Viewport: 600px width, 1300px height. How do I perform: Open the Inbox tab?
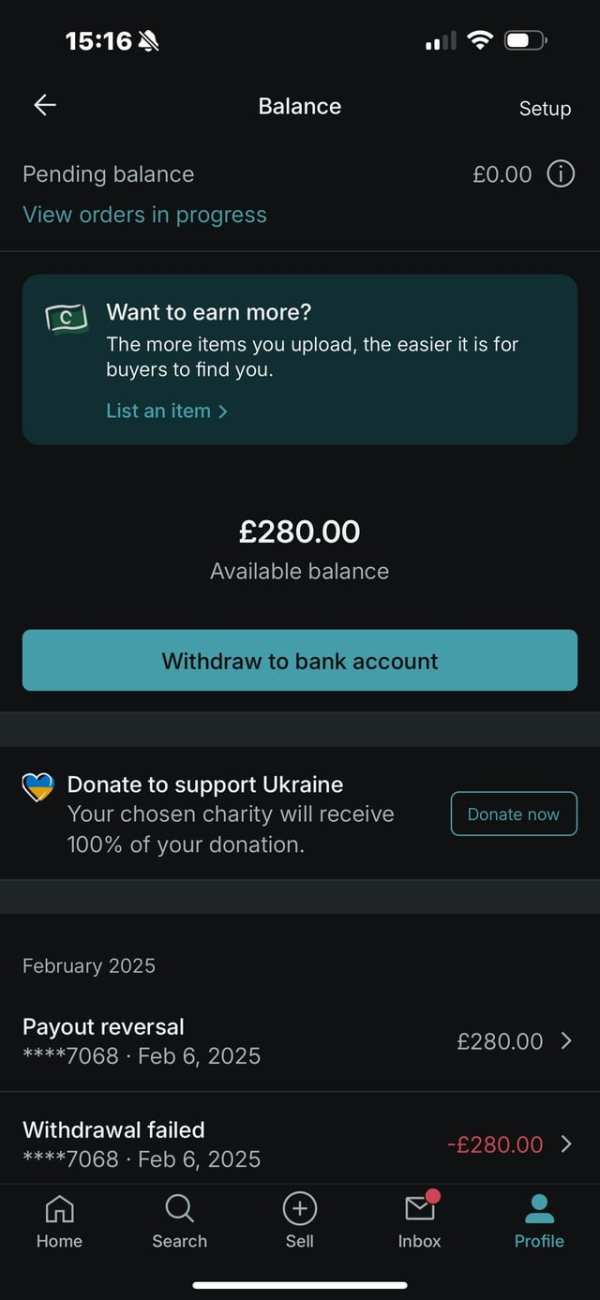(x=419, y=1222)
